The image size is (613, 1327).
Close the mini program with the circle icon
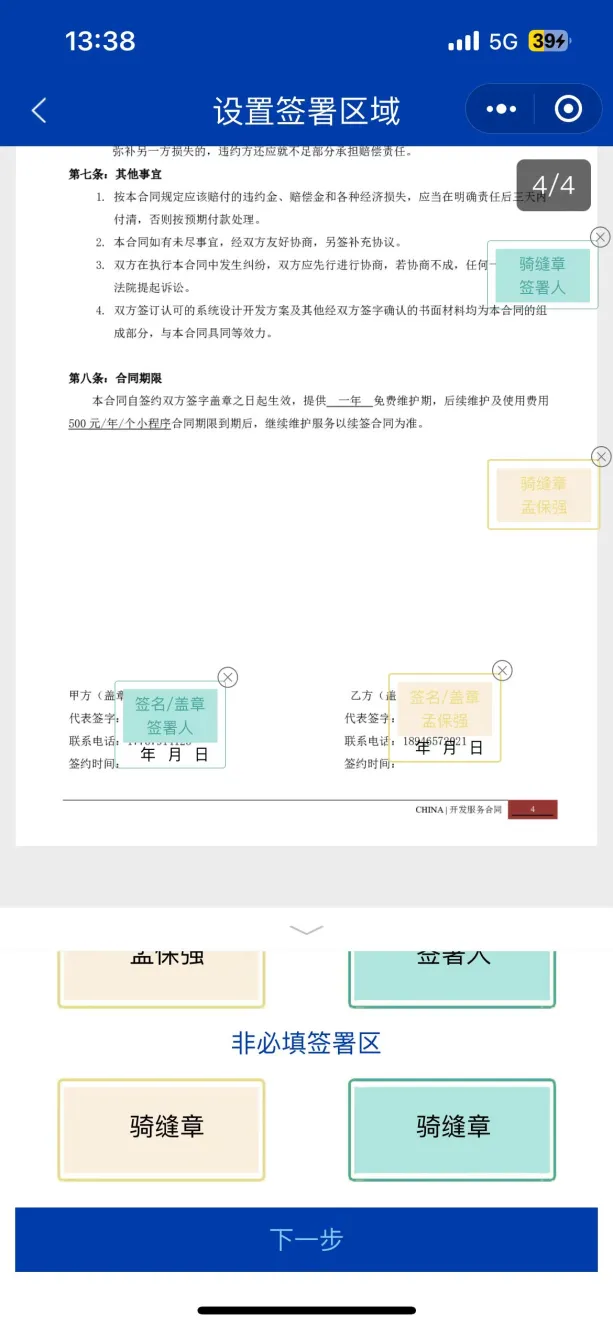pos(568,109)
